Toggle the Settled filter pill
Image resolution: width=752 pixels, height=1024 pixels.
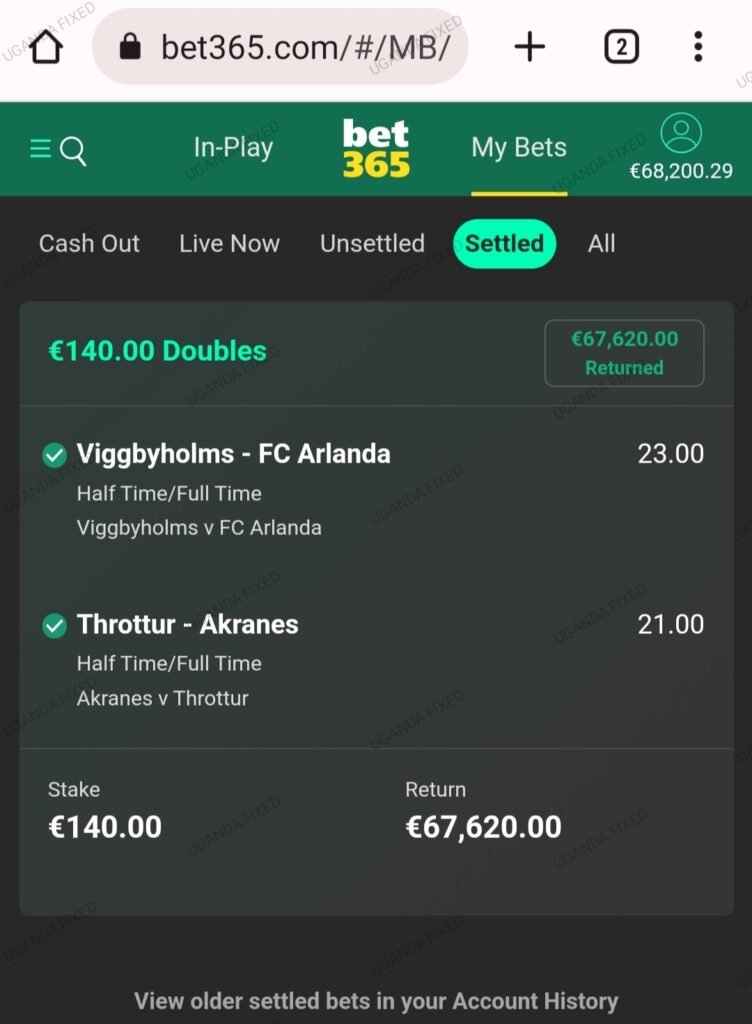tap(505, 243)
